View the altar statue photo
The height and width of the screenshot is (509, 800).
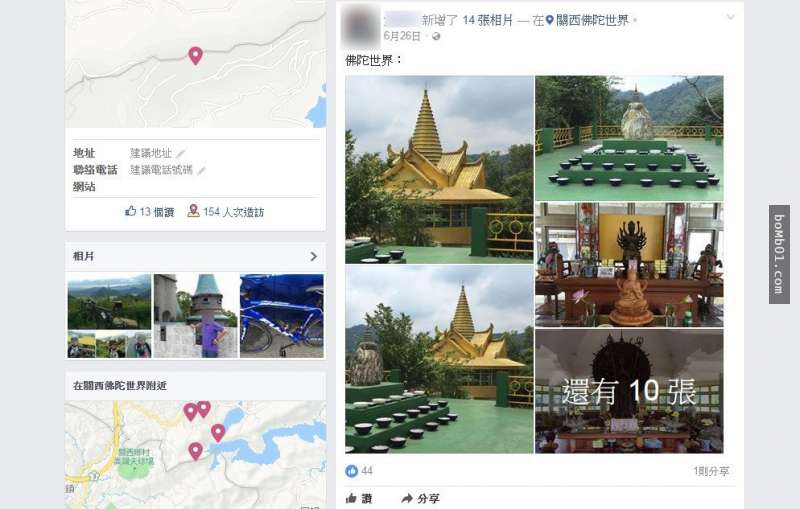point(629,264)
